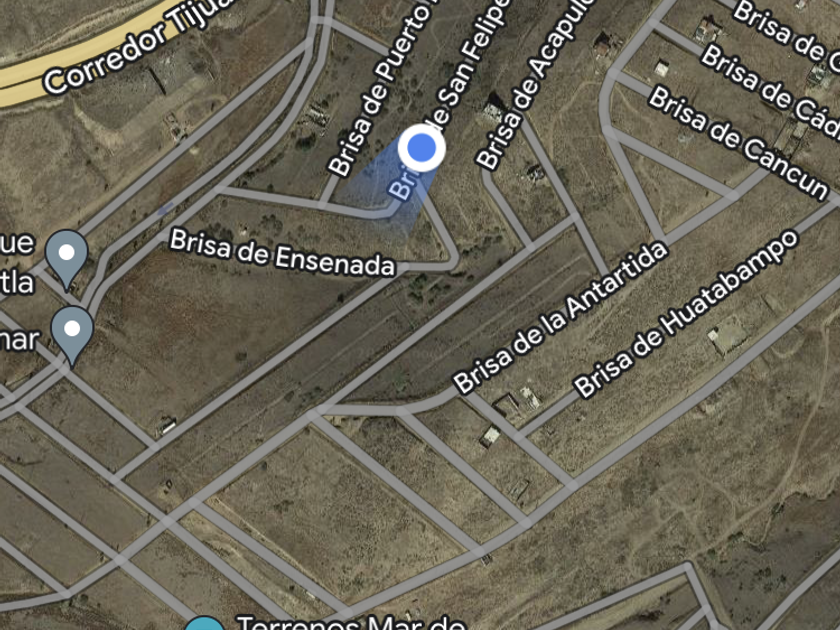The image size is (840, 630).
Task: Open the Terrenos Mar de place marker
Action: 204,624
